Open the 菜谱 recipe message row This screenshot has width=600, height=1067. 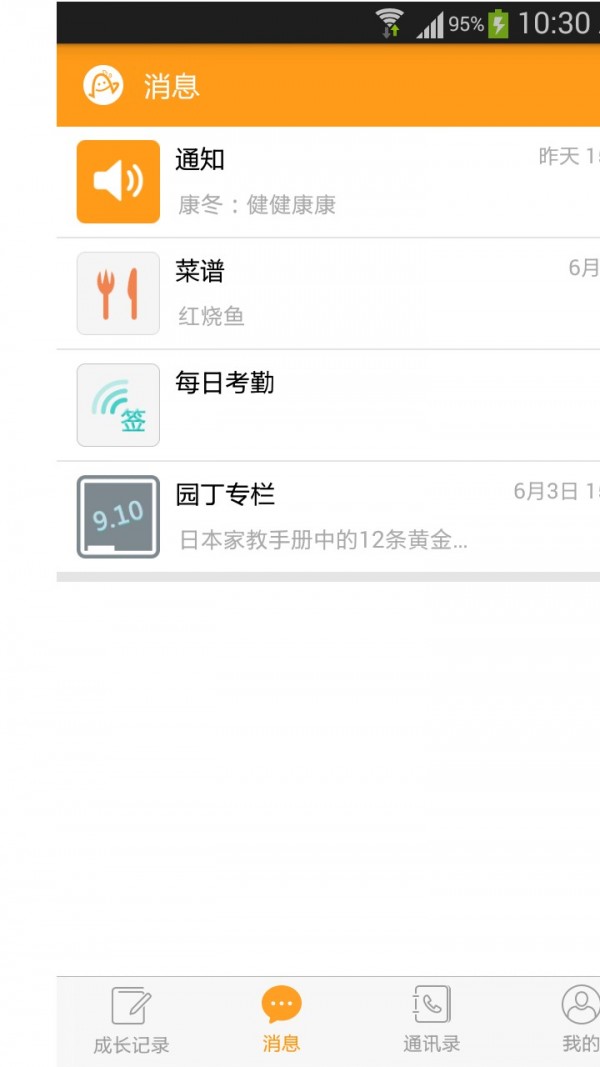tap(330, 294)
